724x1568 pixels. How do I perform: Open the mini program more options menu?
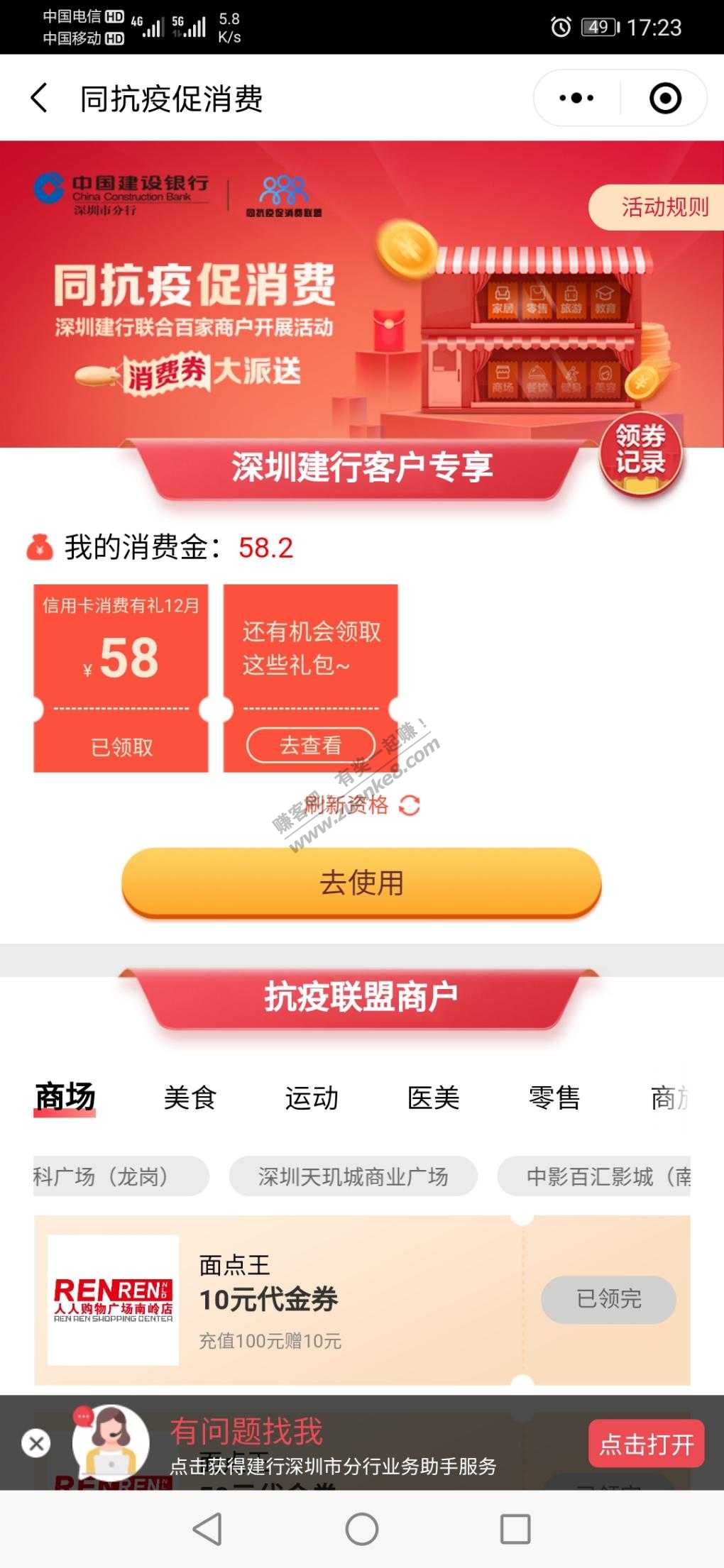[576, 98]
